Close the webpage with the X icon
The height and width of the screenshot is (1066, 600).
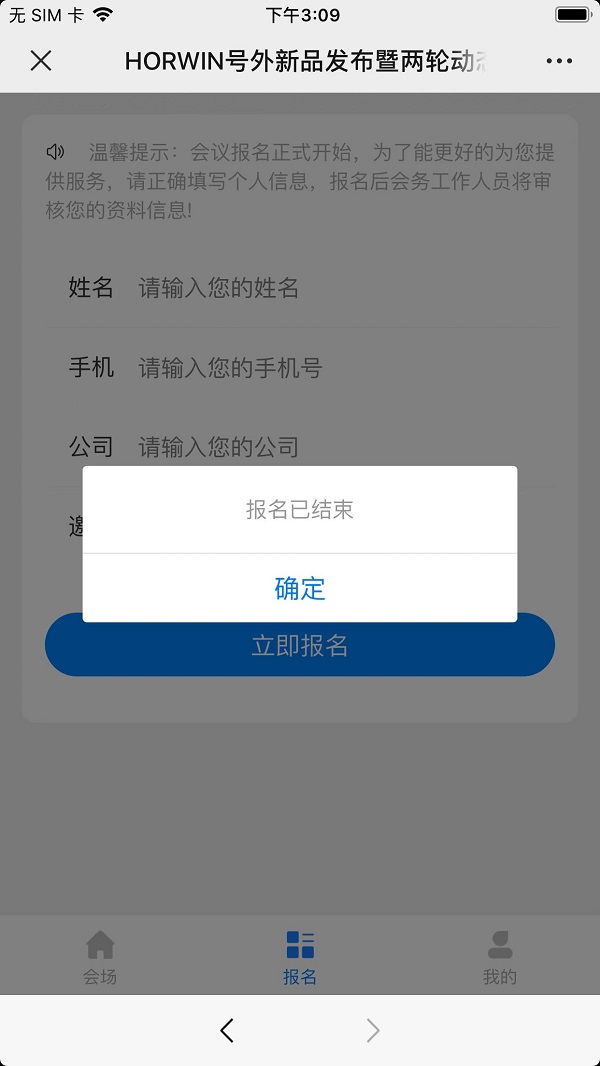pyautogui.click(x=41, y=61)
